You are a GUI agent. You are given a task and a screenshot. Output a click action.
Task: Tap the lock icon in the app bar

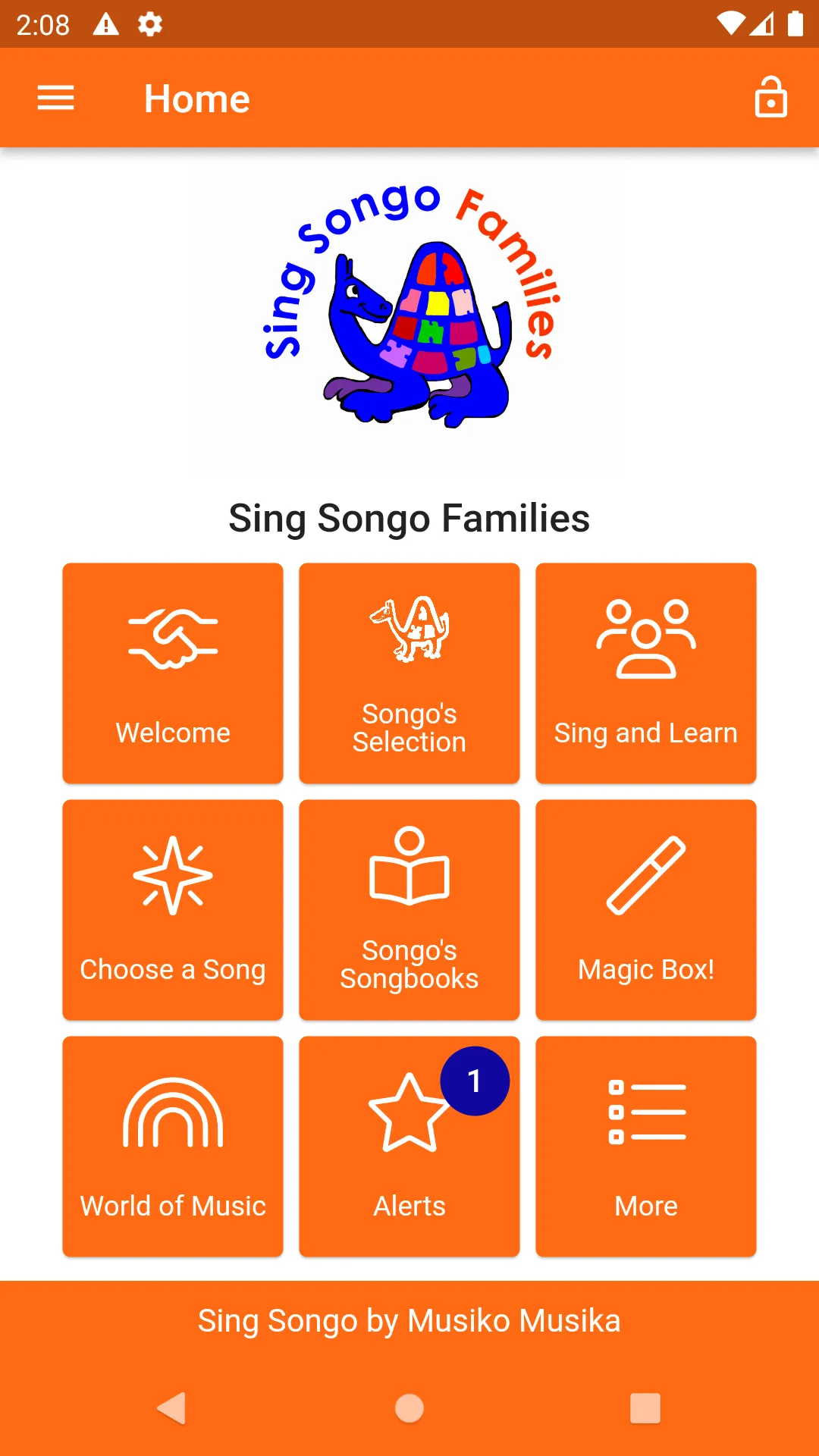pos(770,98)
